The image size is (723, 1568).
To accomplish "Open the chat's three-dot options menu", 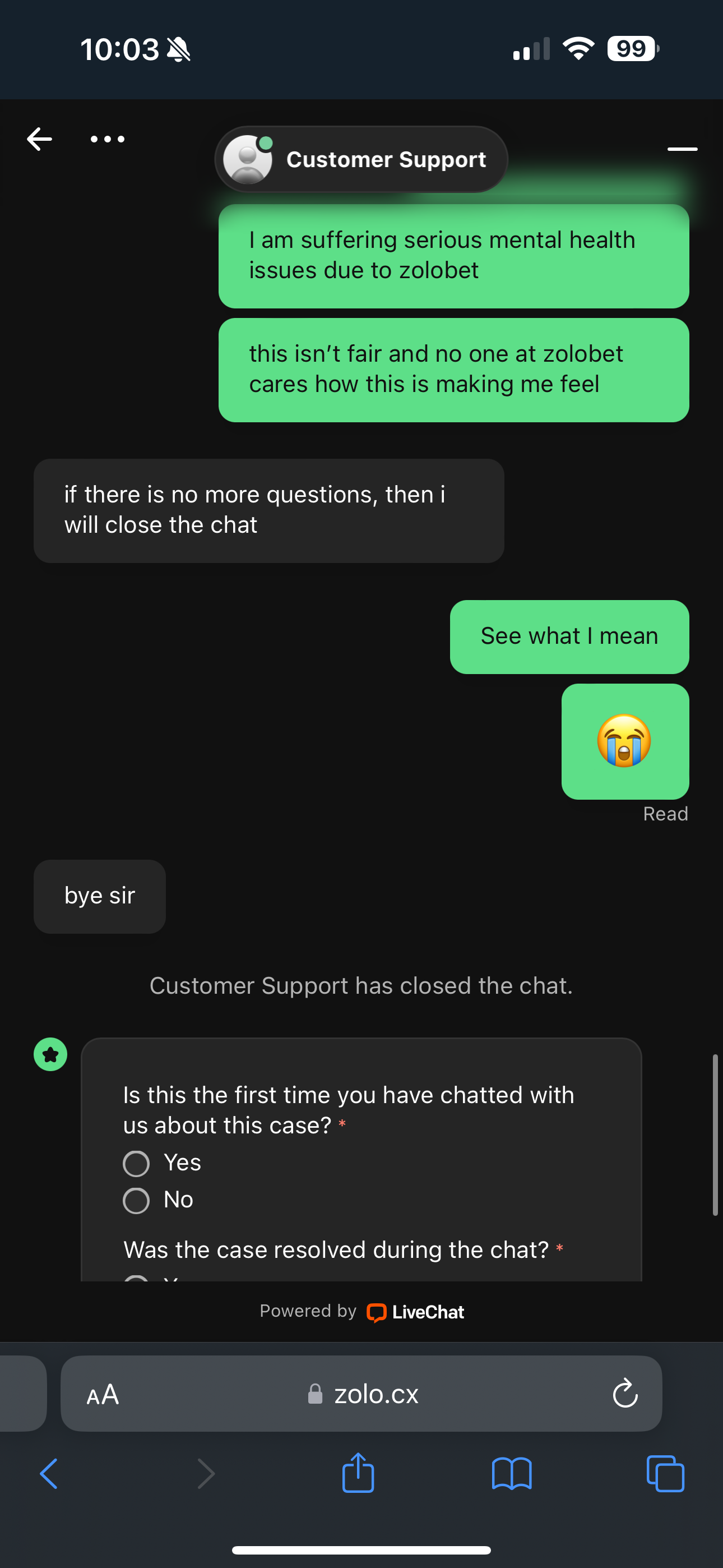I will coord(107,140).
